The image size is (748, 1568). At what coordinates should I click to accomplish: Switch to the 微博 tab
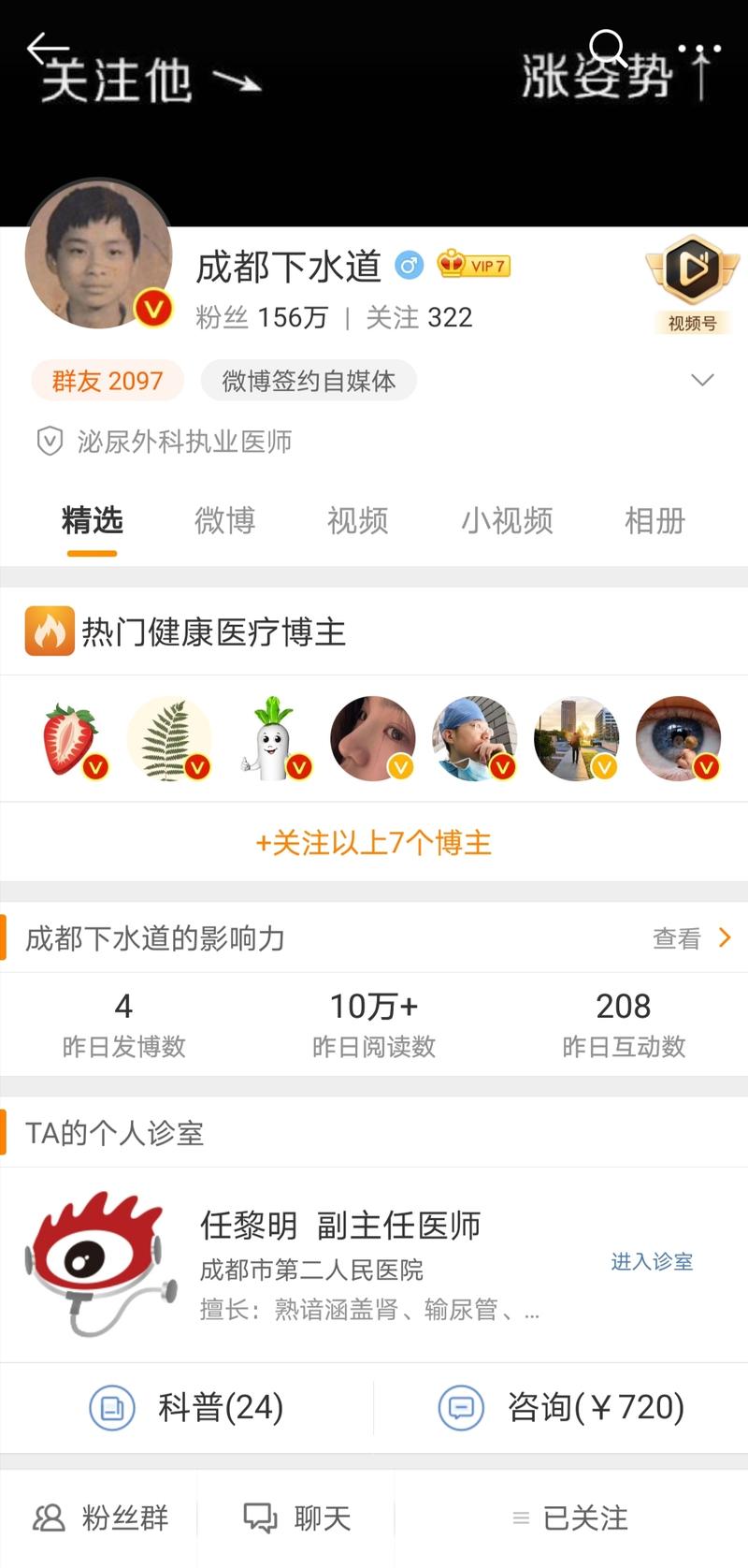(x=224, y=520)
